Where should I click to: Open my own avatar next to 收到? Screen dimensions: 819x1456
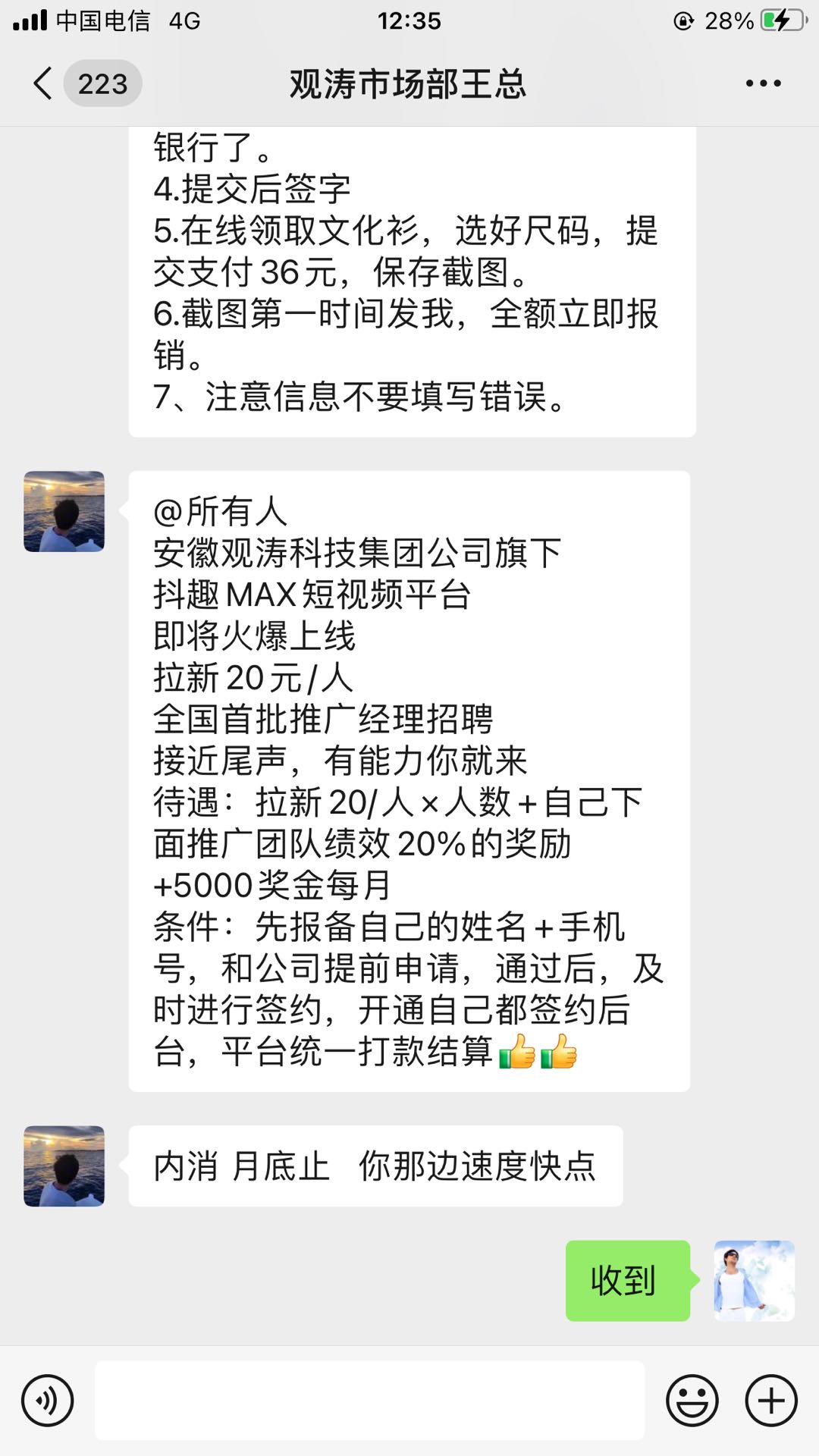point(754,1281)
